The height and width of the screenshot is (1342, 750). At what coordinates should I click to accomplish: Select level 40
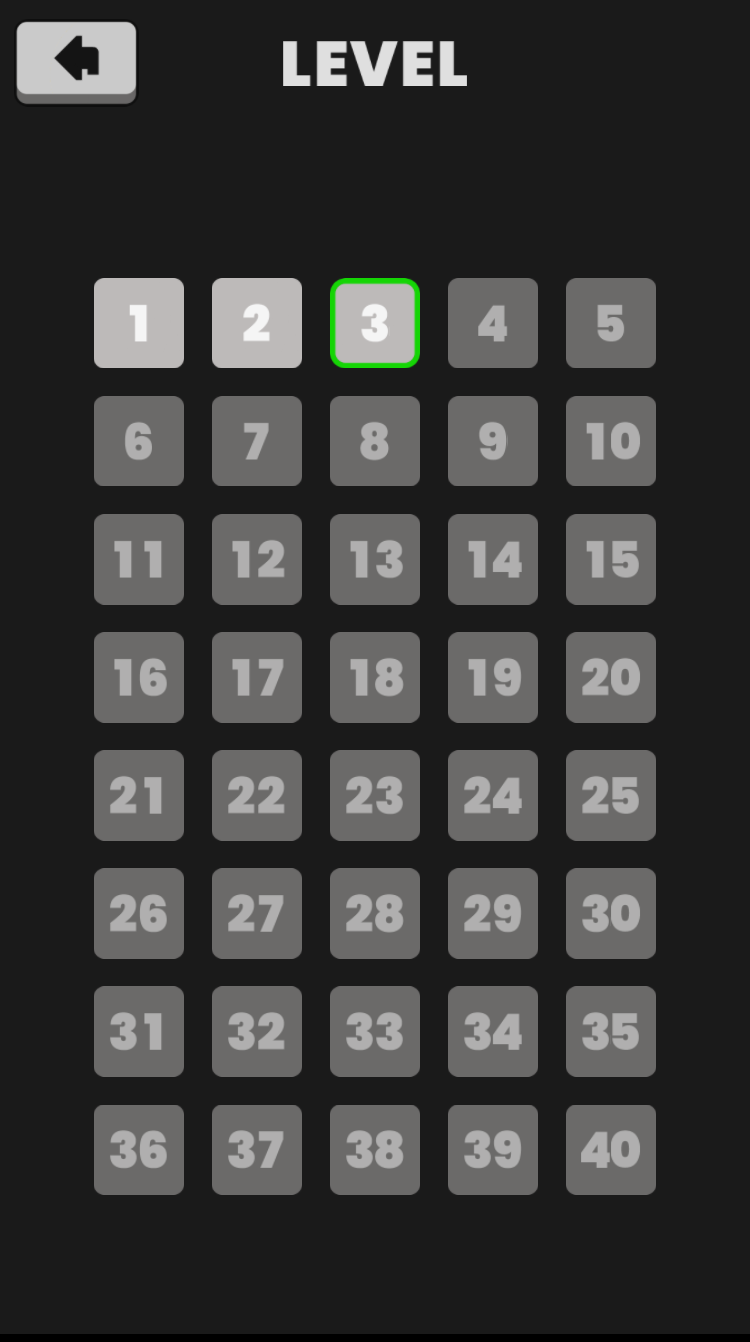click(611, 1150)
